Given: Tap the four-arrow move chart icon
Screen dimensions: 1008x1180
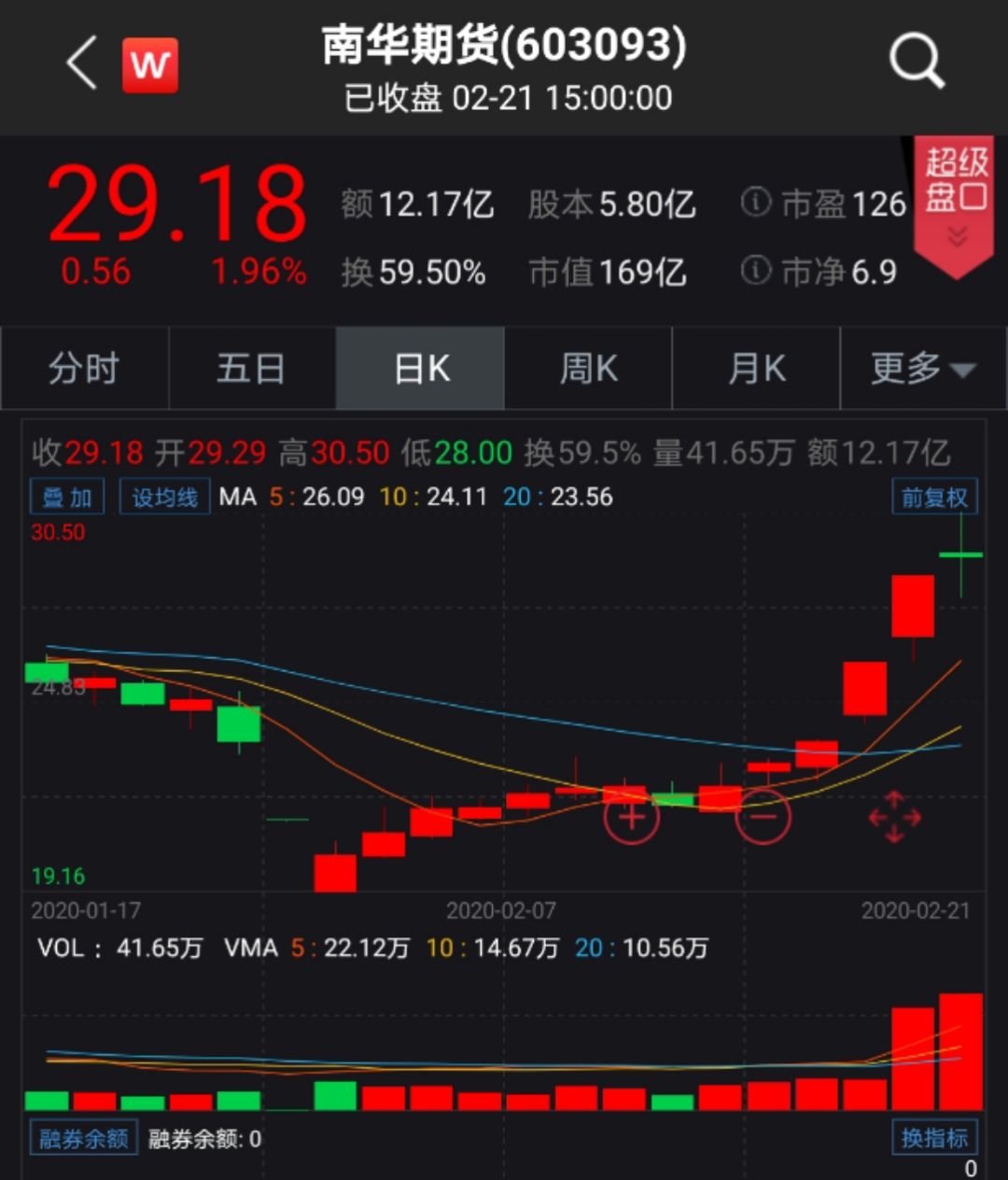Looking at the screenshot, I should click(x=894, y=818).
